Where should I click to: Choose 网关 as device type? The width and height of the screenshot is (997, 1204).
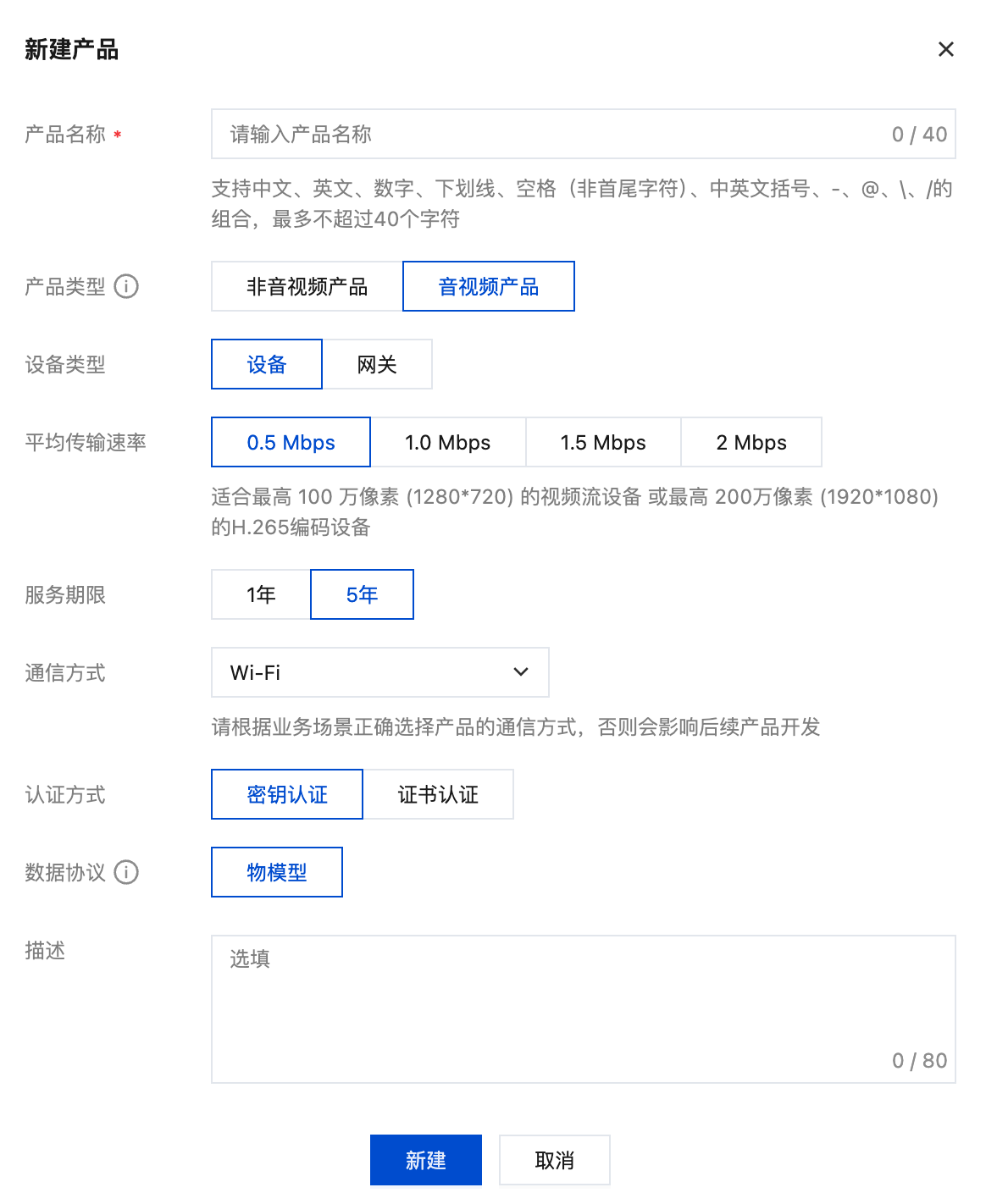(x=377, y=364)
